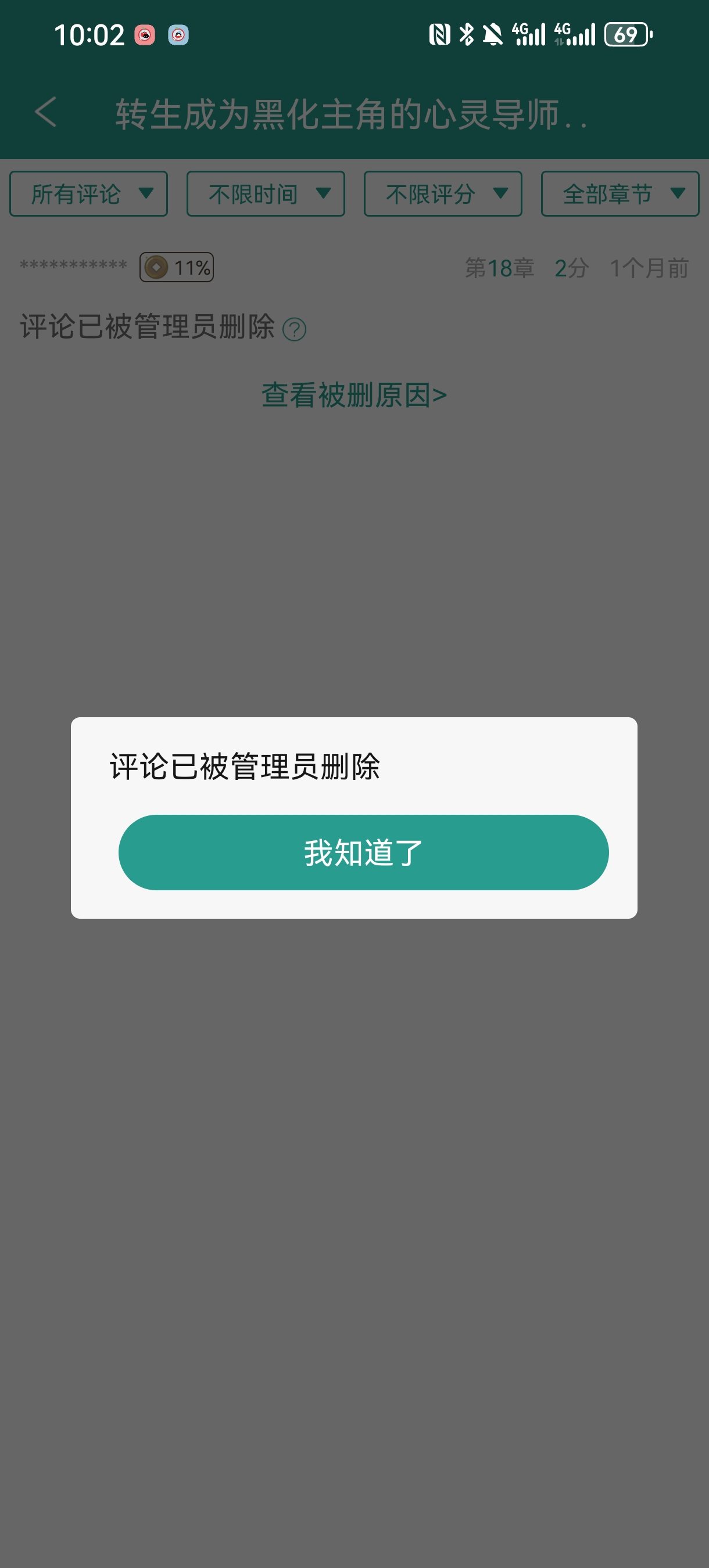Open 查看被删原因 link
This screenshot has width=709, height=1568.
354,395
